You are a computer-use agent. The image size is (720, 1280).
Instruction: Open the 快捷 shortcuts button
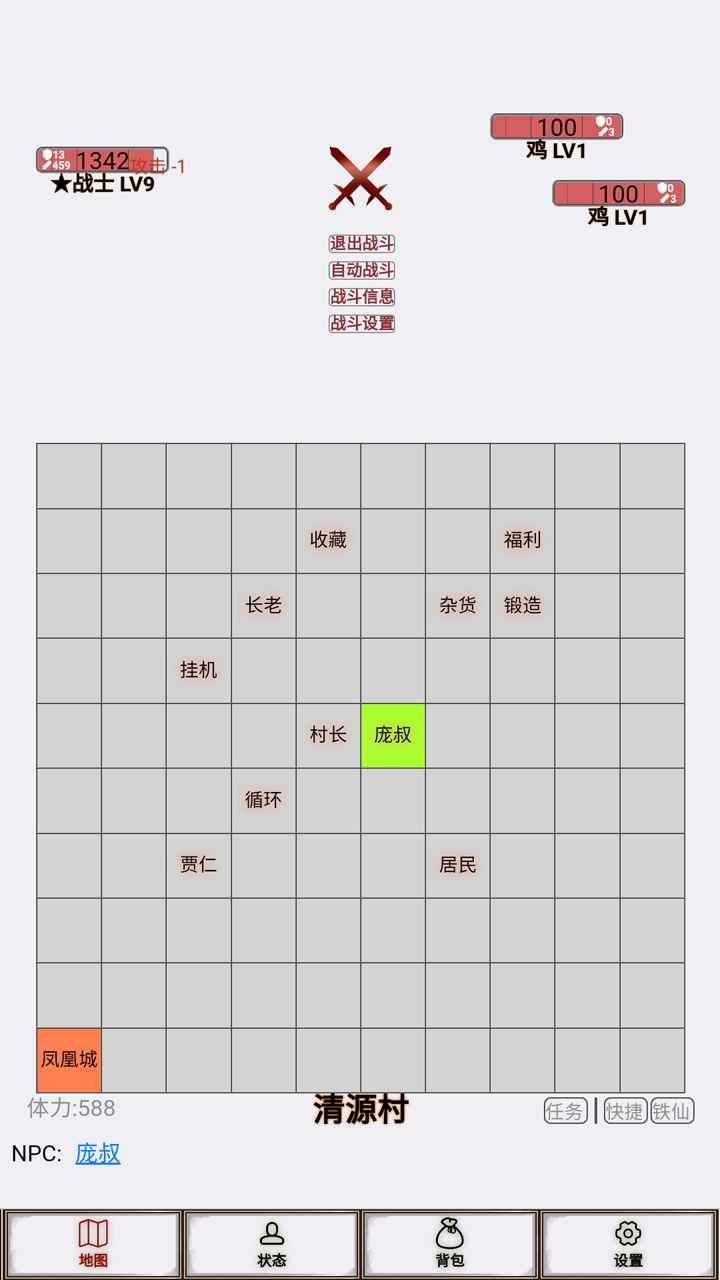click(625, 1111)
